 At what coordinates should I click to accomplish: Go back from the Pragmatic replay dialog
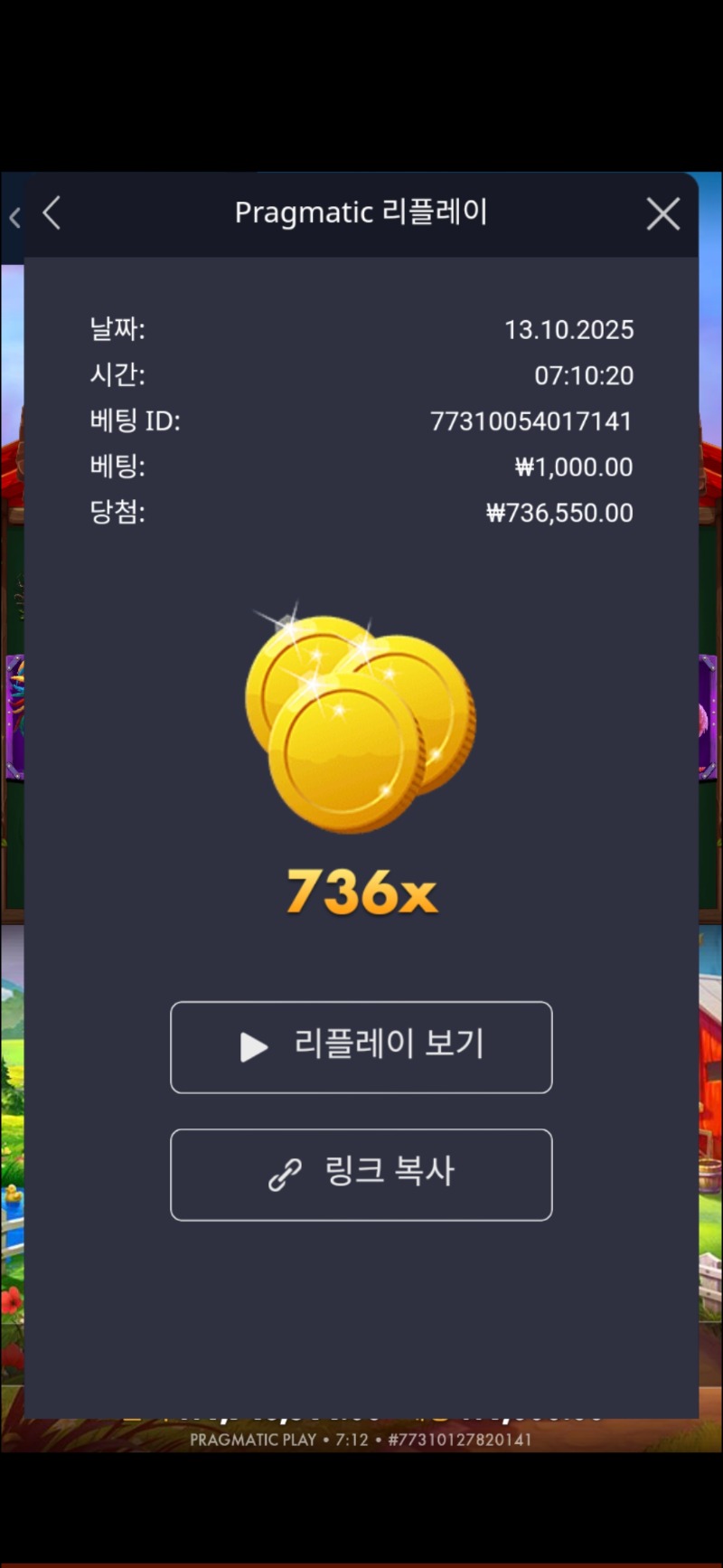[x=52, y=214]
